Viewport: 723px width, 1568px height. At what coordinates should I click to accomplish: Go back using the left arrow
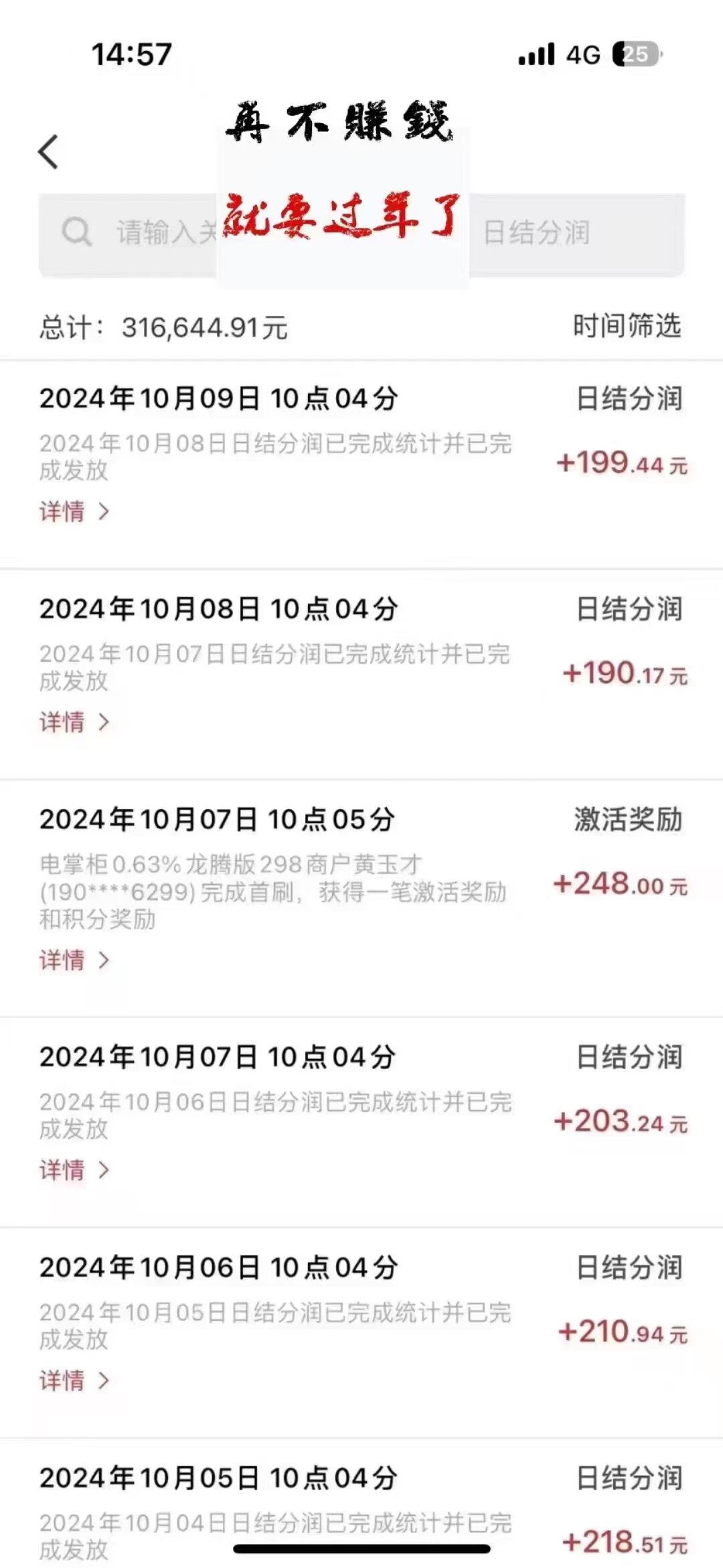48,151
